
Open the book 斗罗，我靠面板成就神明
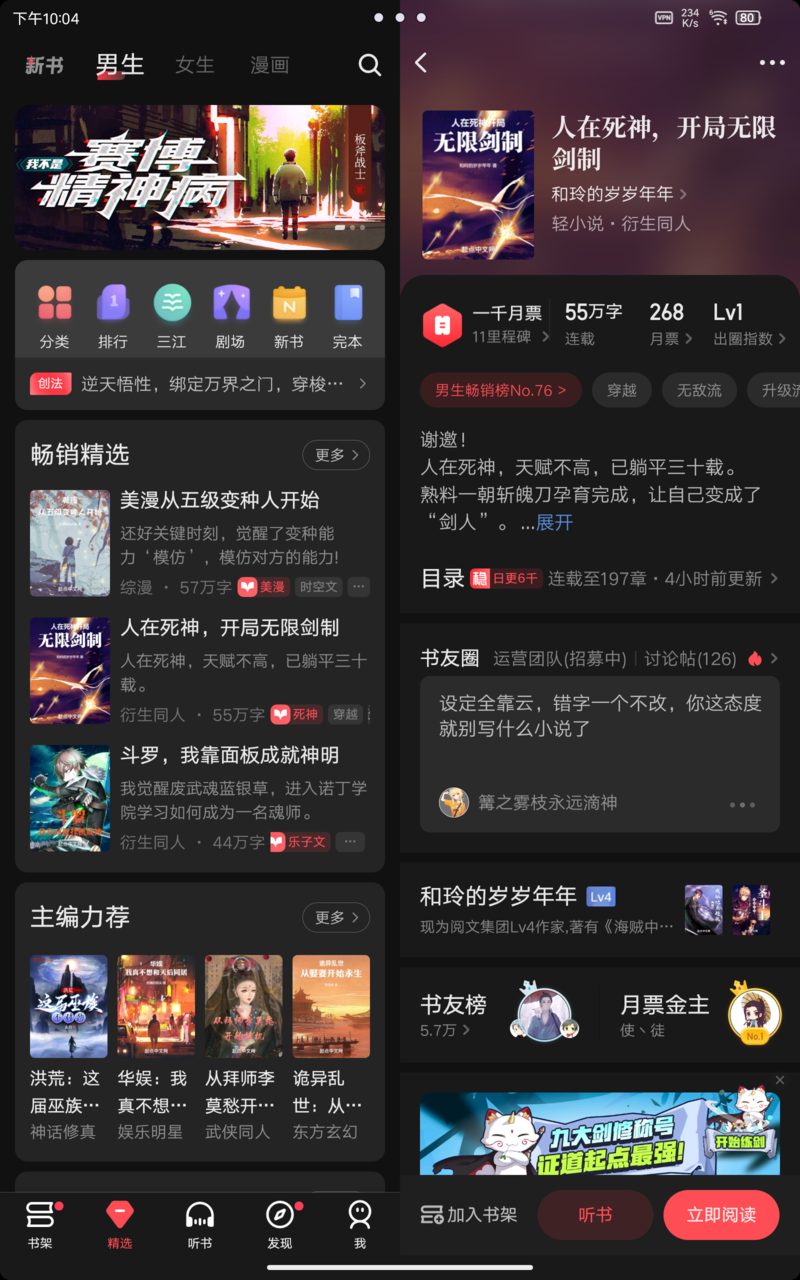[230, 755]
